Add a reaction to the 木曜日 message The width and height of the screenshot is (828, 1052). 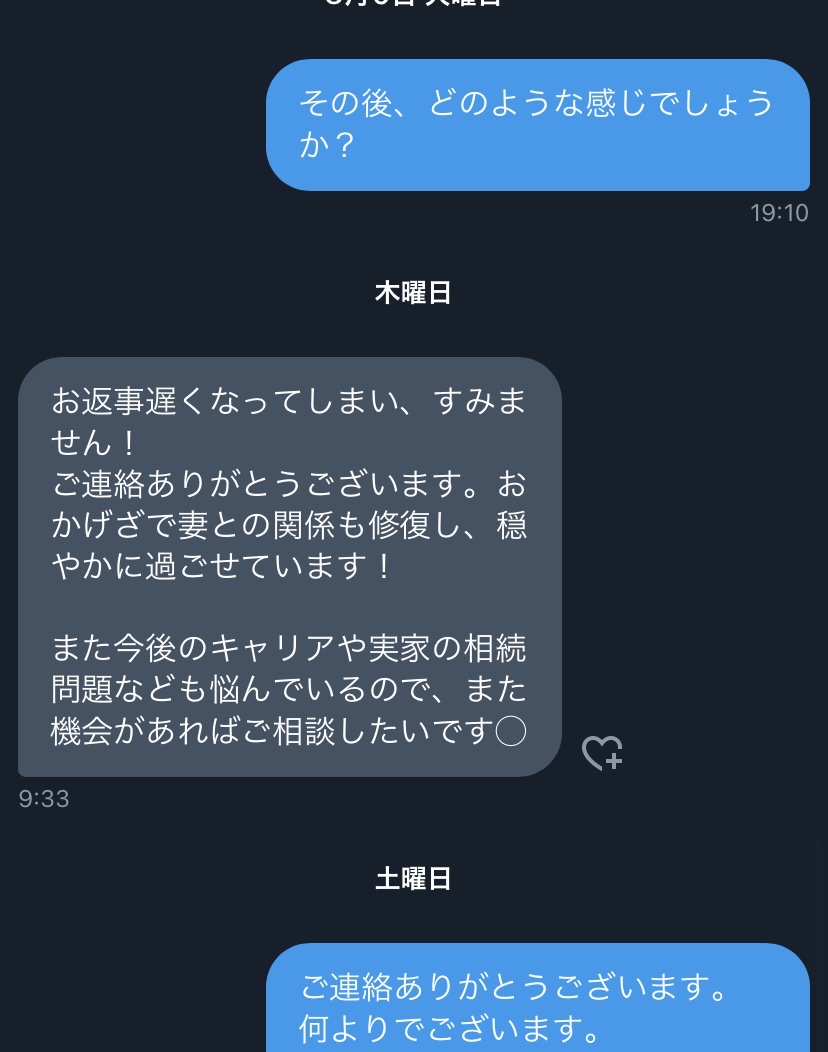click(602, 753)
